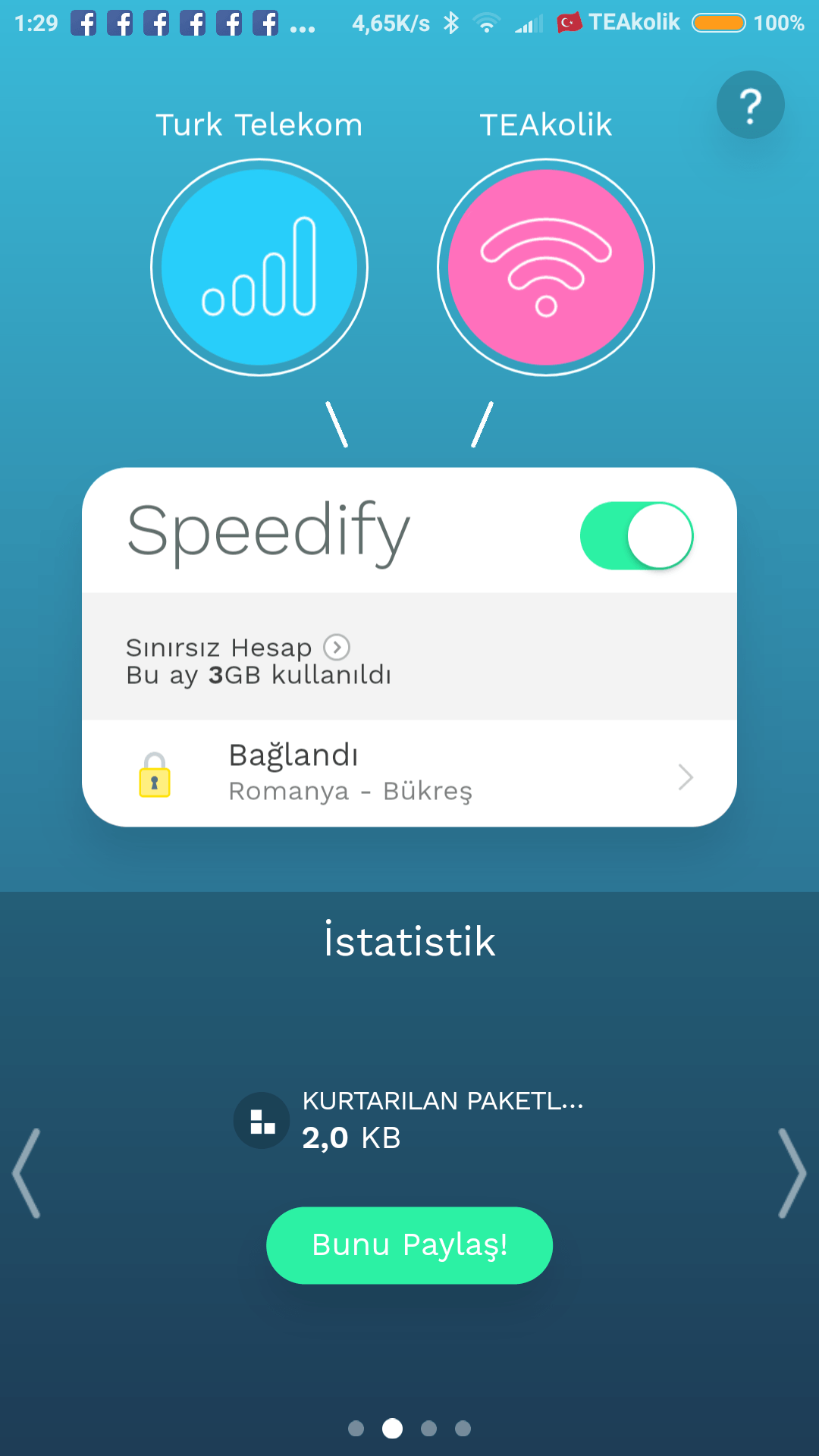Turn off the Speedify switch

click(x=636, y=535)
